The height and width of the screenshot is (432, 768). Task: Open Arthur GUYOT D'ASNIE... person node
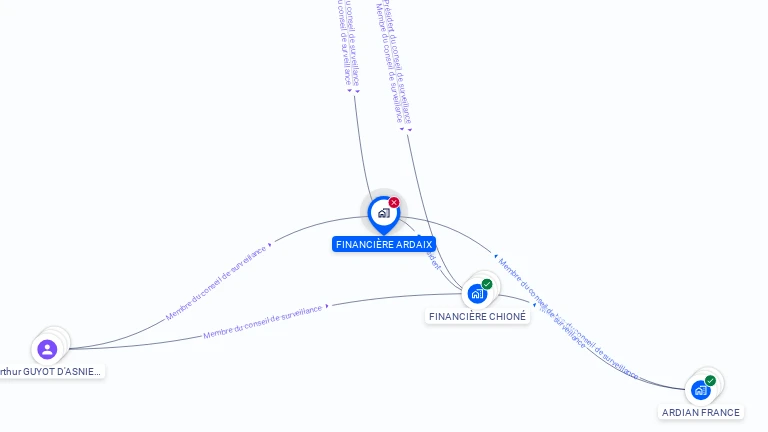(47, 349)
